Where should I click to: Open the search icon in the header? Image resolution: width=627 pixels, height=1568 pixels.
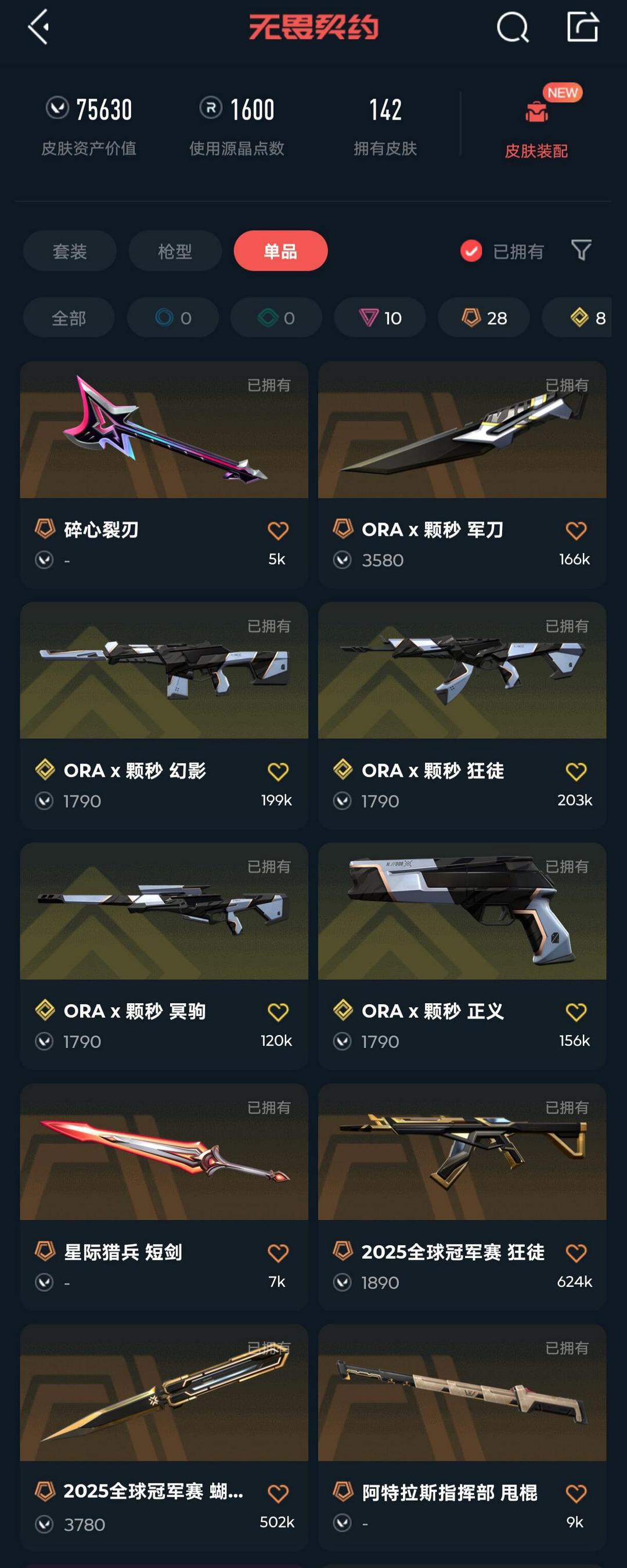(x=513, y=27)
